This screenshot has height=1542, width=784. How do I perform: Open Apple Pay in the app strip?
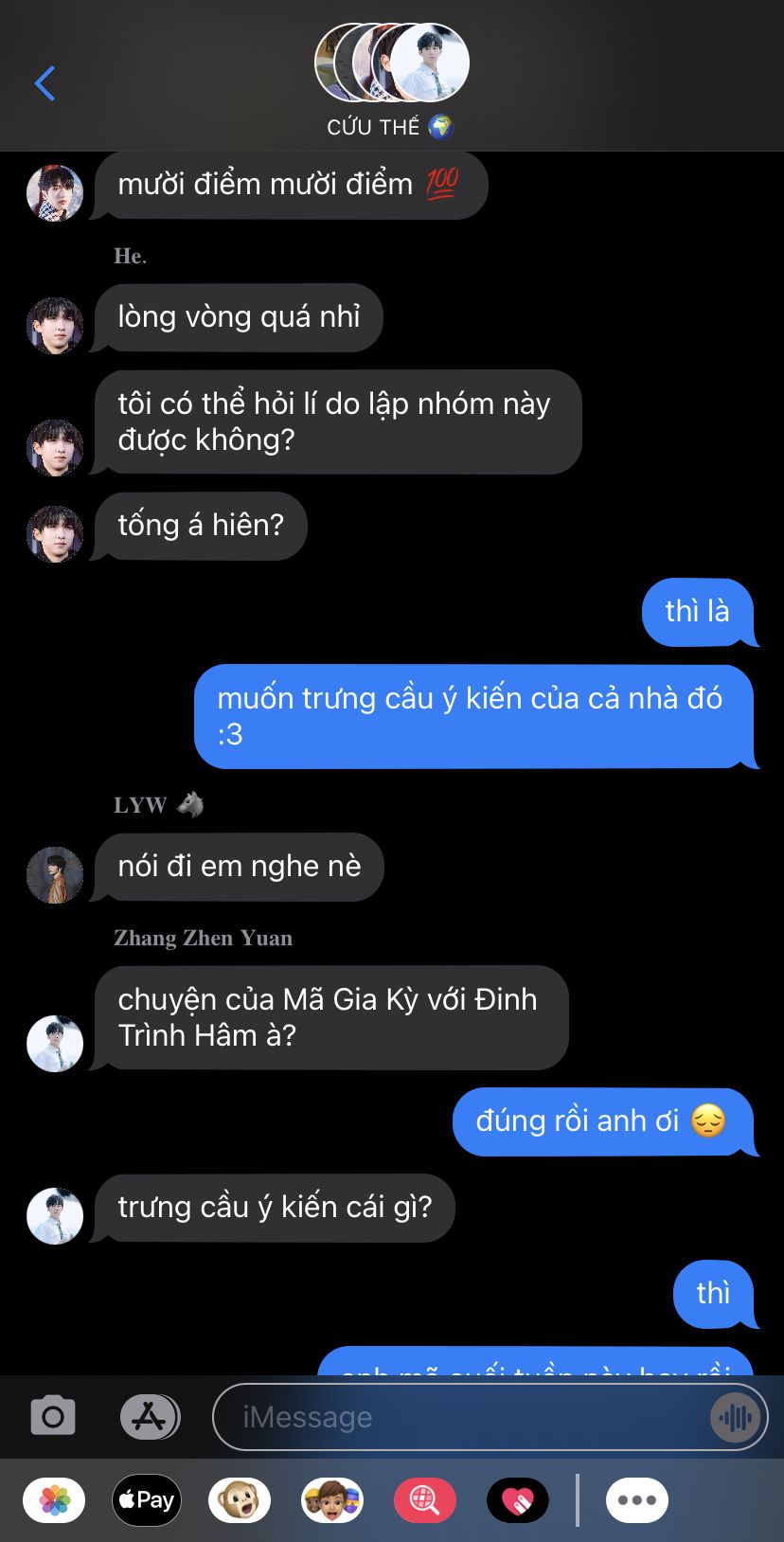(147, 1500)
